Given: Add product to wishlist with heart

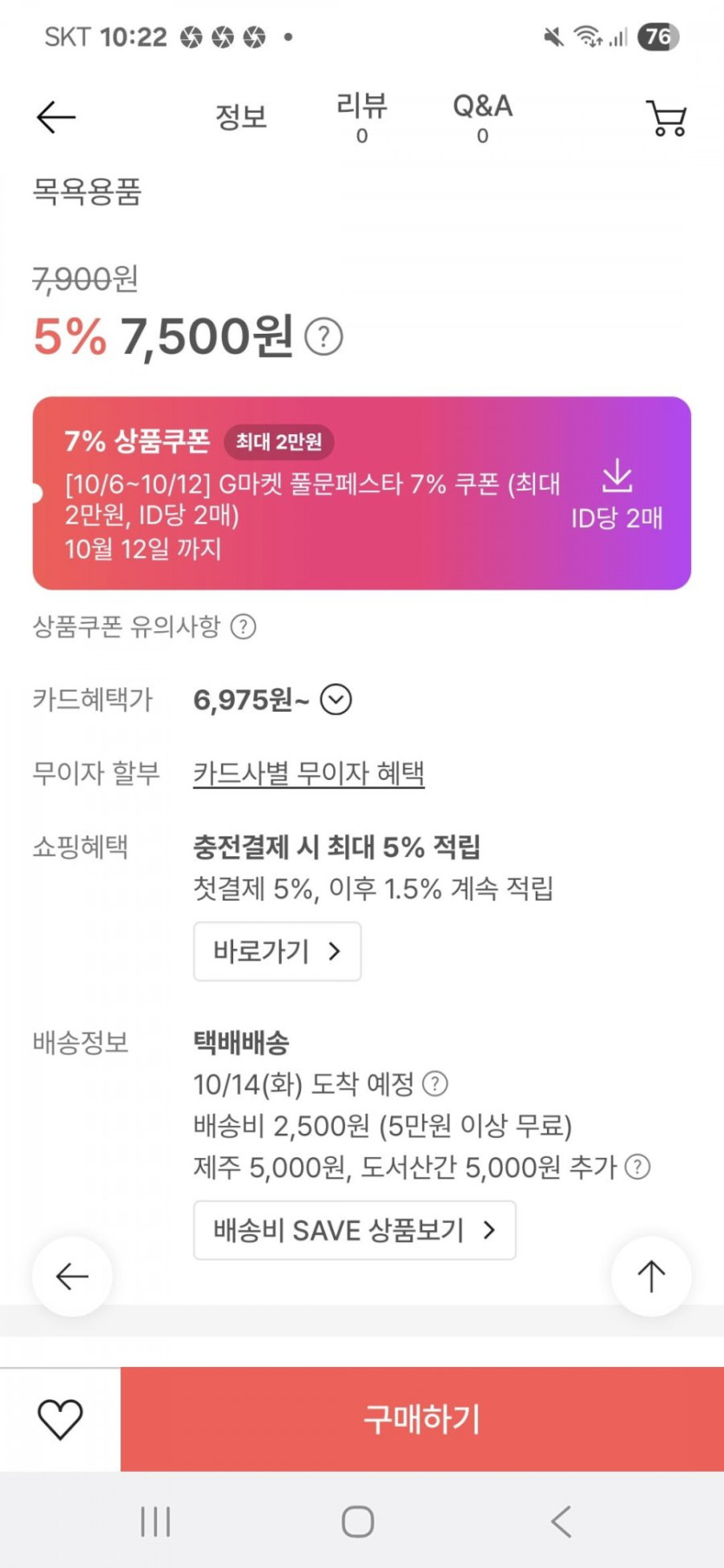Looking at the screenshot, I should pos(60,1419).
